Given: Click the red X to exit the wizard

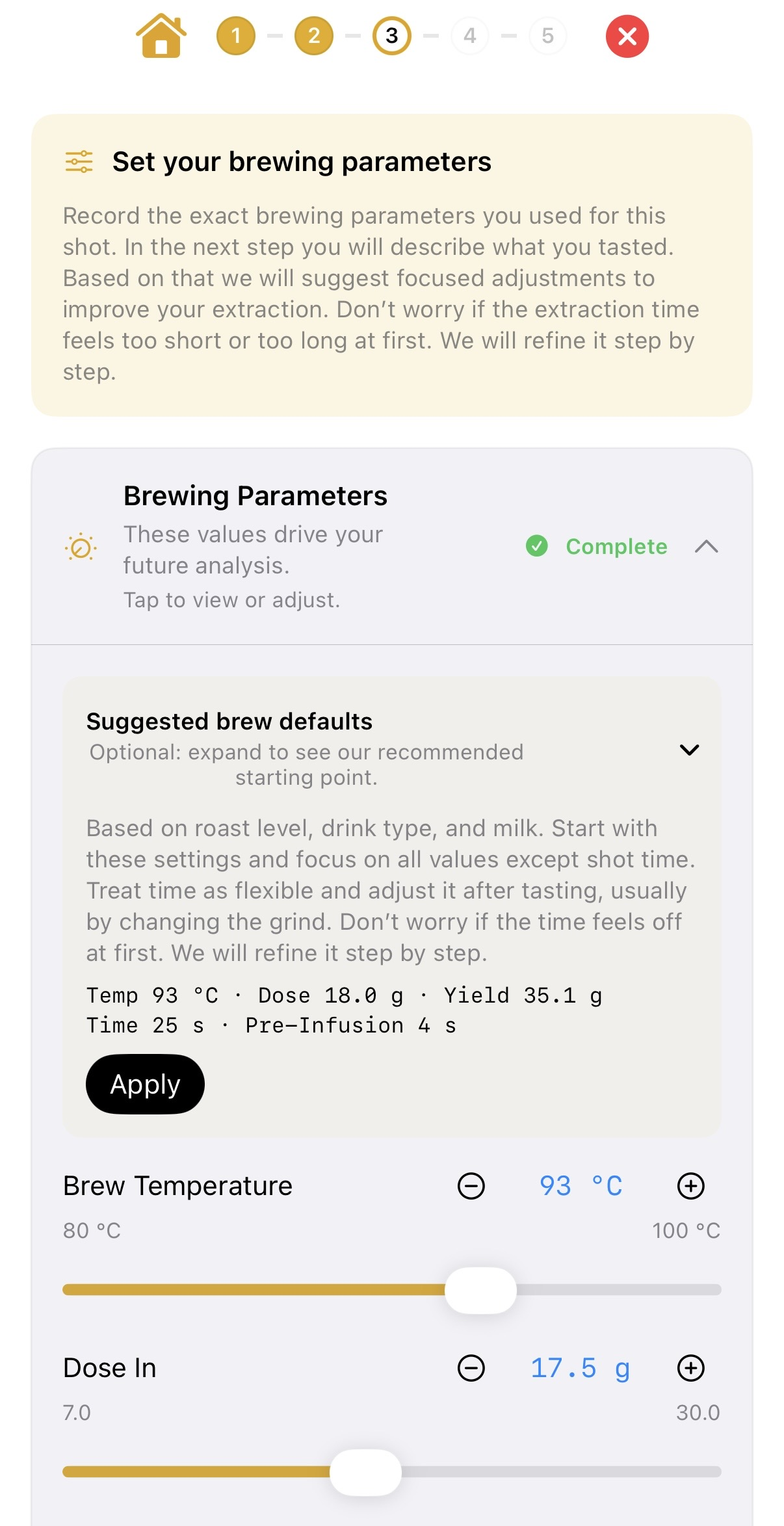Looking at the screenshot, I should click(x=626, y=36).
